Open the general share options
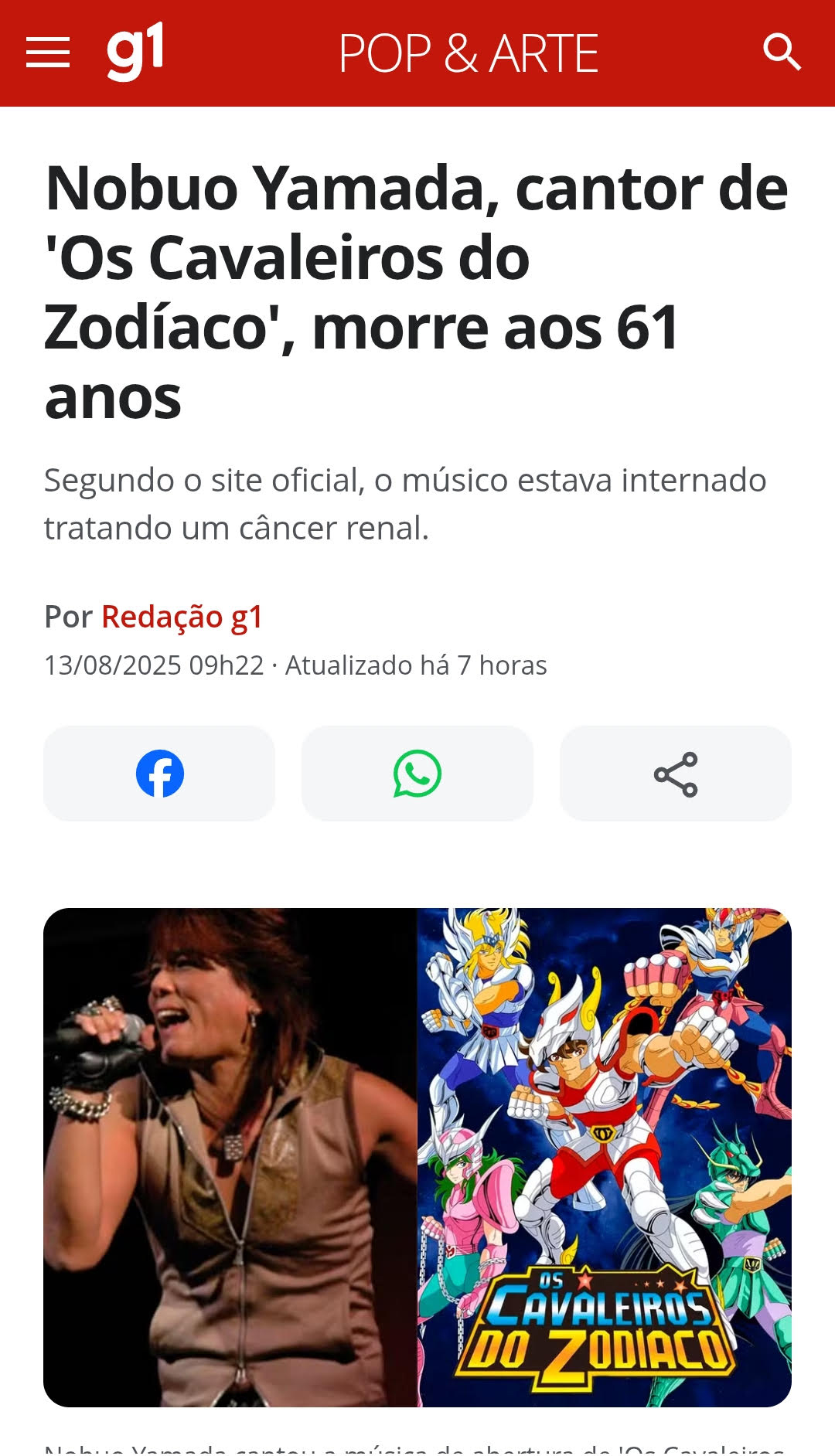Image resolution: width=835 pixels, height=1456 pixels. pyautogui.click(x=676, y=774)
